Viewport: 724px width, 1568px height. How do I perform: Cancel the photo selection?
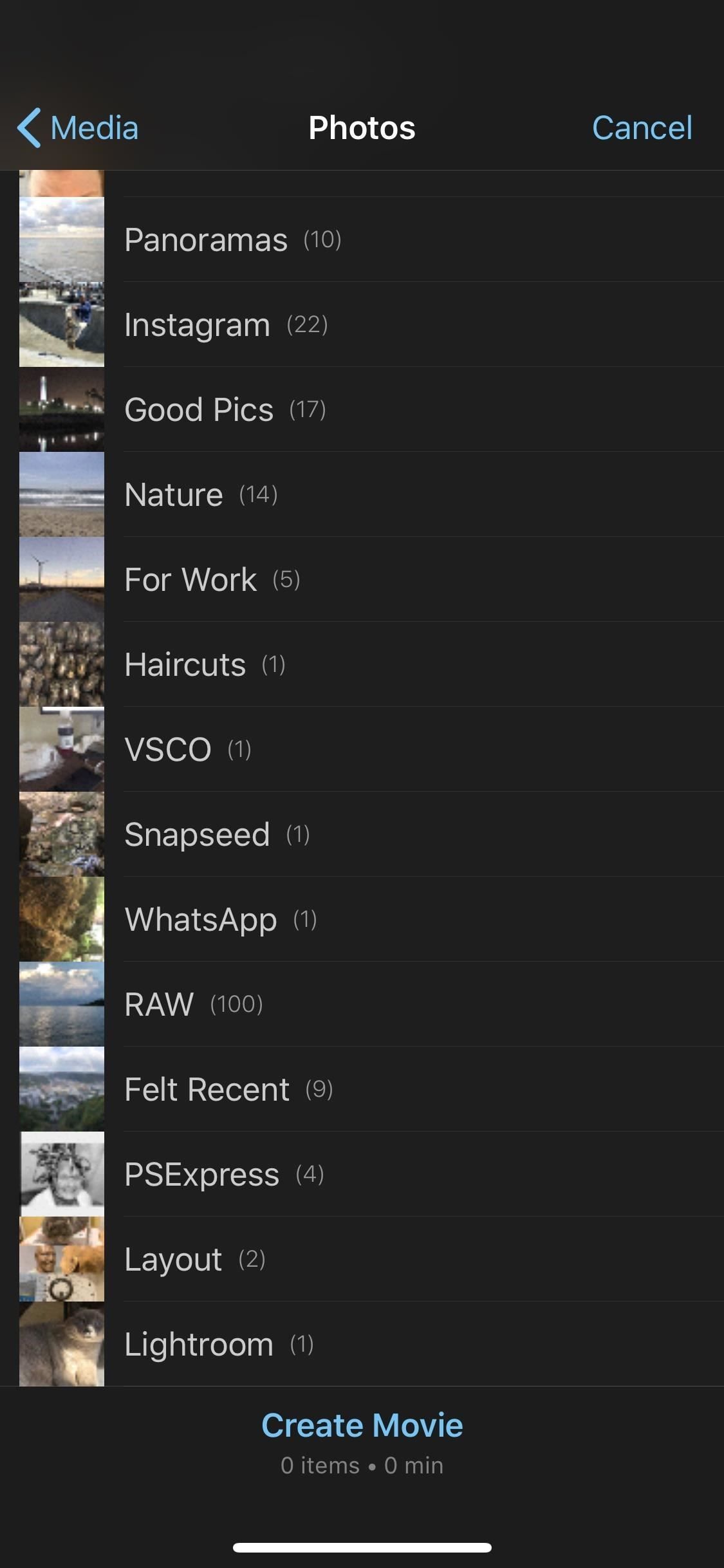click(643, 127)
